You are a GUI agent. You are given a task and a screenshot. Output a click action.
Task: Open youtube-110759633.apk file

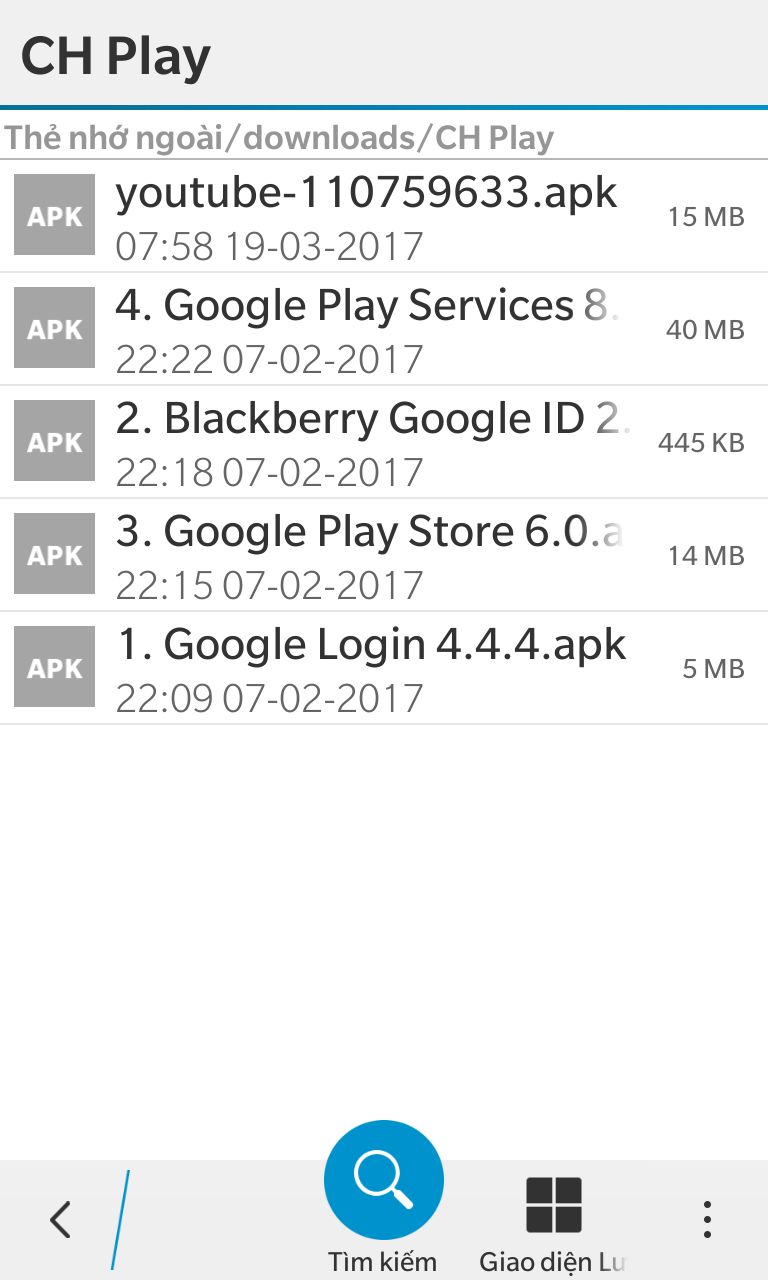(384, 216)
